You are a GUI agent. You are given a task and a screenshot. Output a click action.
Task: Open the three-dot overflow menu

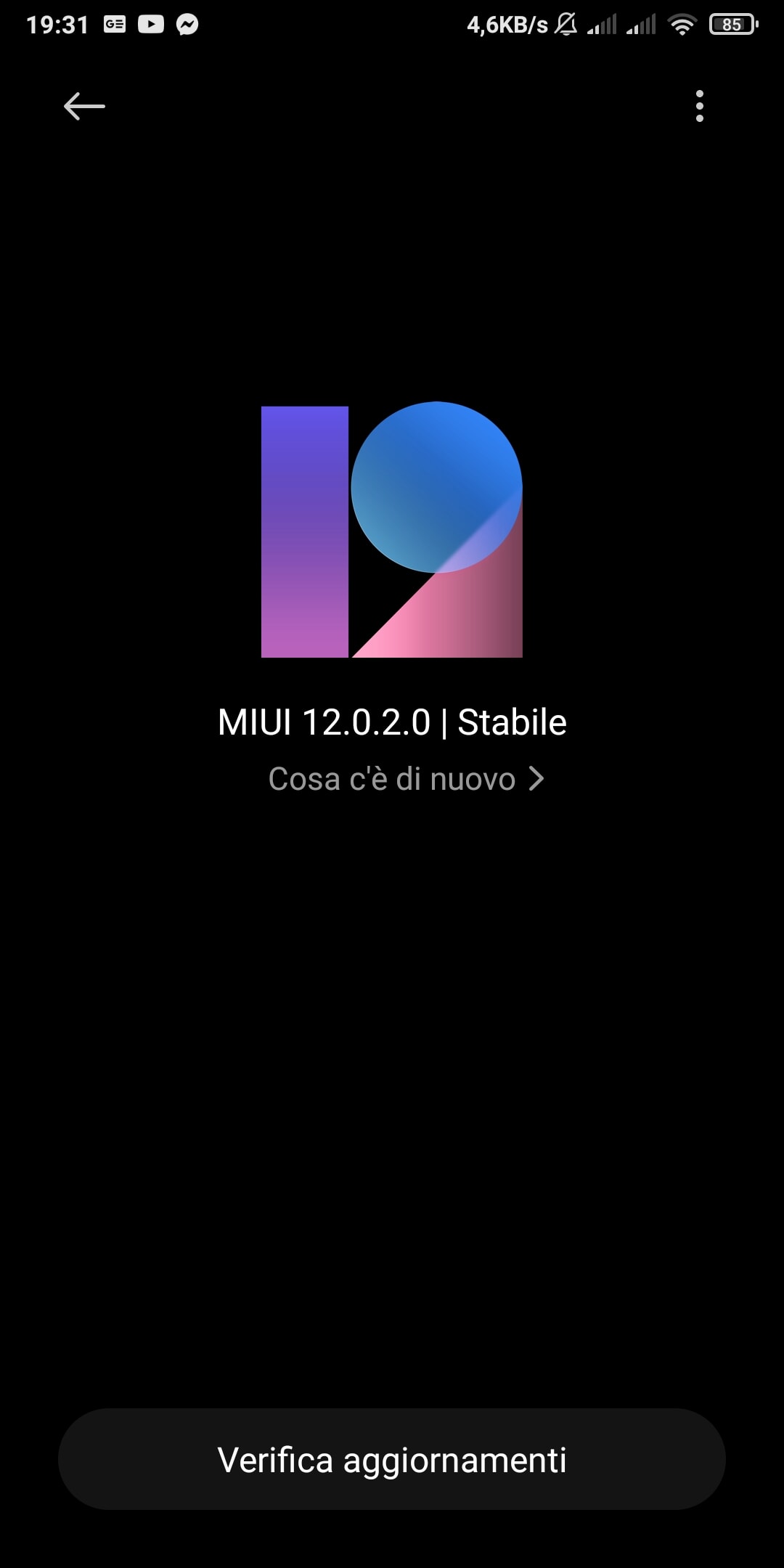[700, 106]
